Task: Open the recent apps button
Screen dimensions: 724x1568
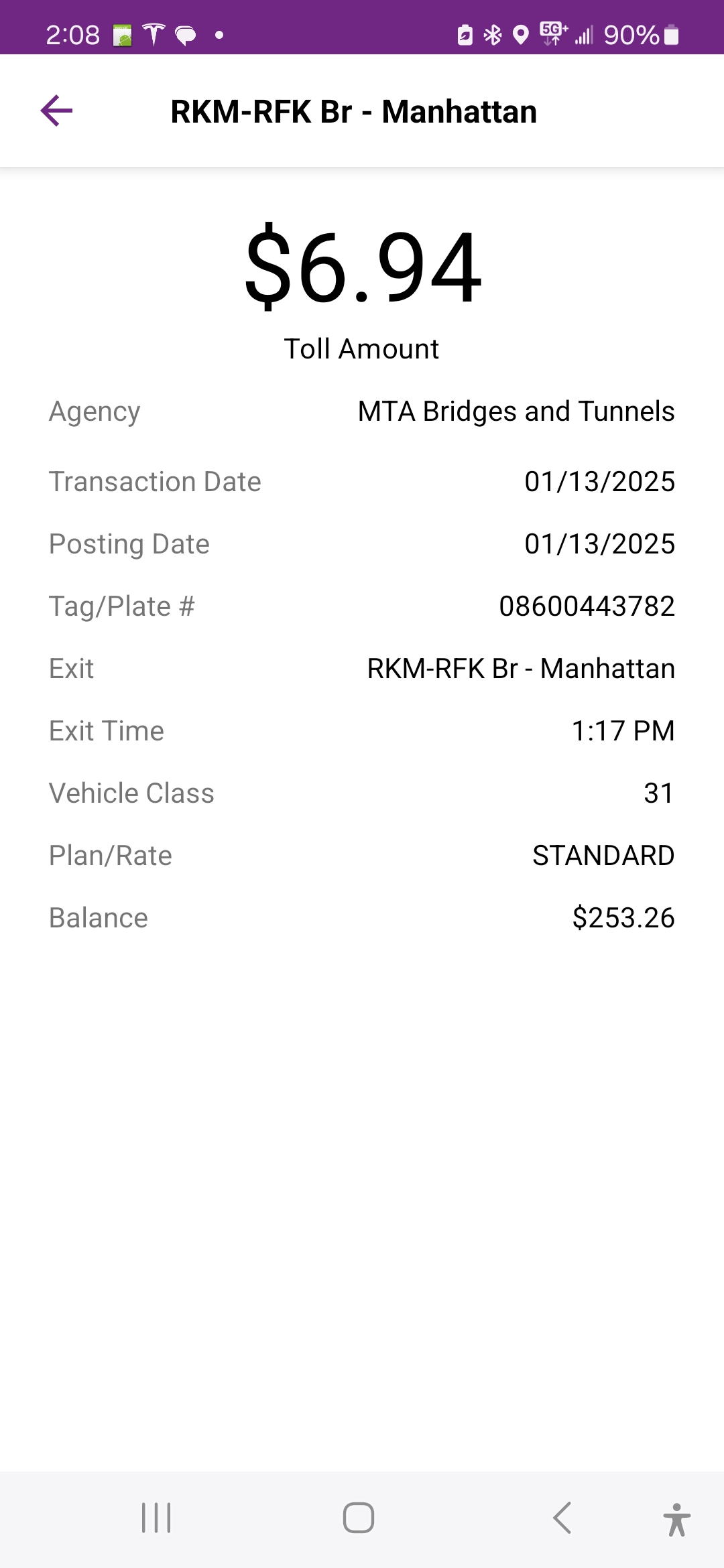Action: click(156, 1518)
